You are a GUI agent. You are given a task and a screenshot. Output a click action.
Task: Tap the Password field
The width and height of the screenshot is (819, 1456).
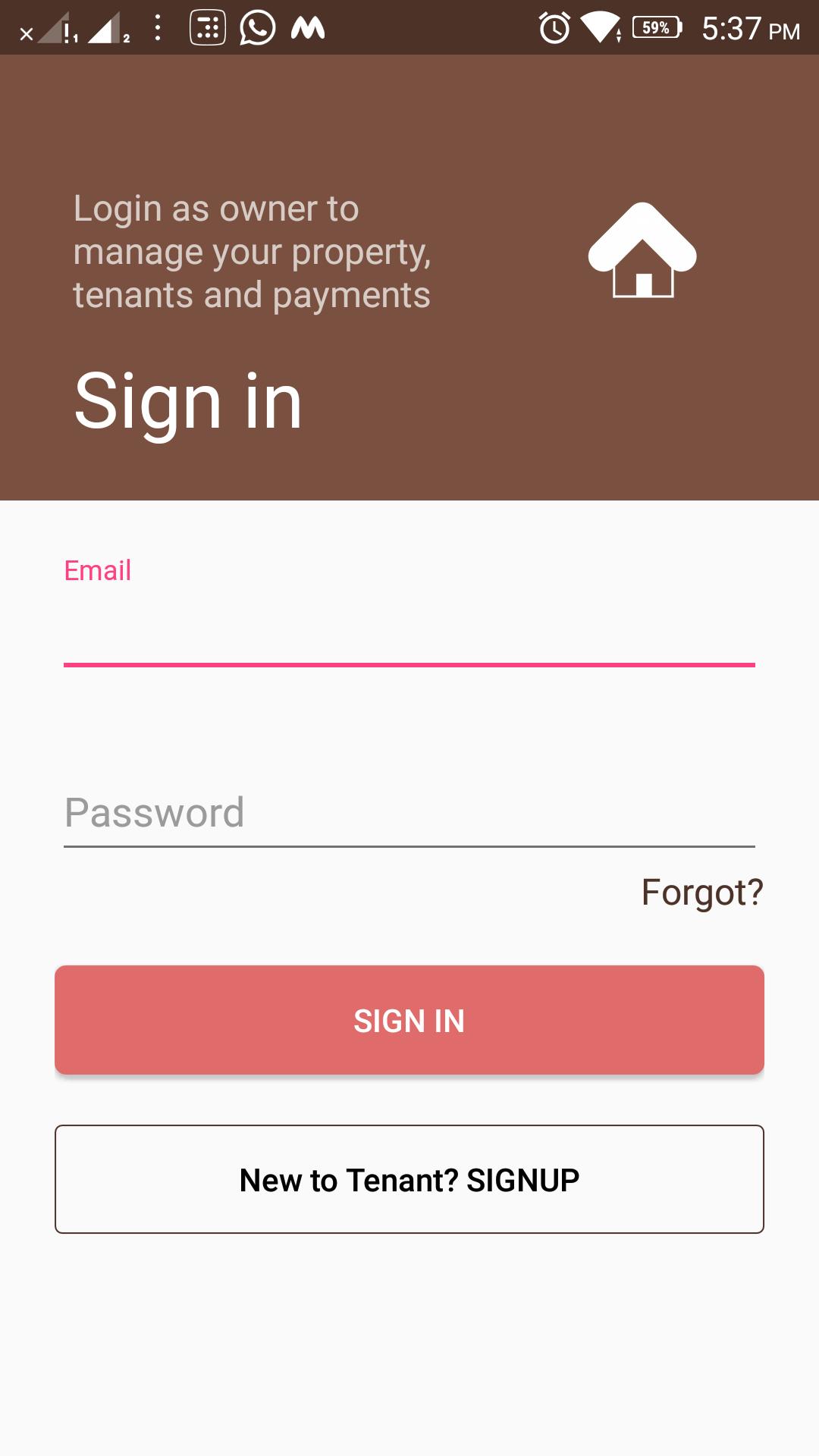click(409, 813)
